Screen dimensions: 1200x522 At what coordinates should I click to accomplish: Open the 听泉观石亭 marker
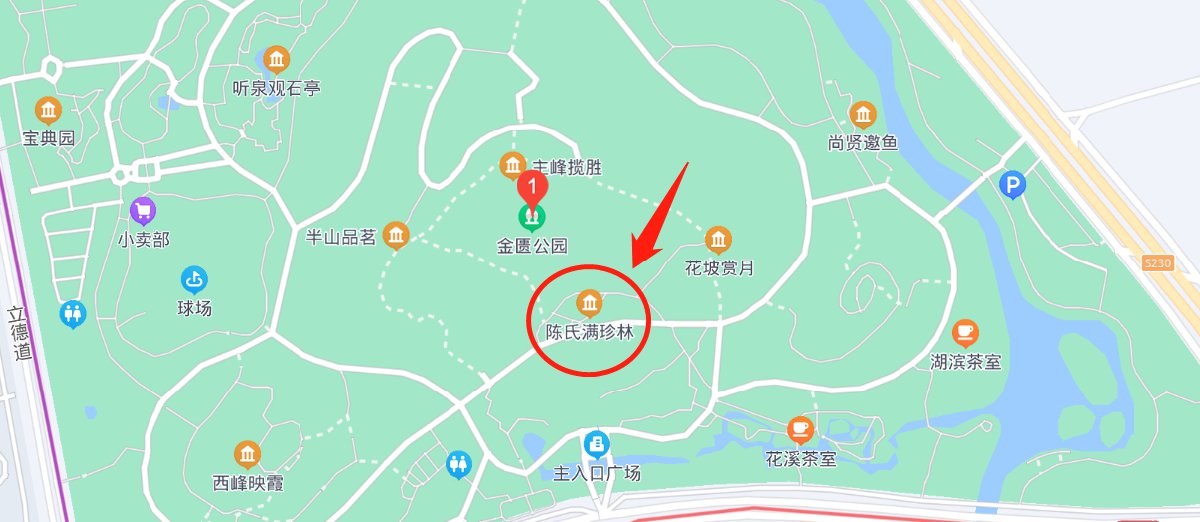point(276,60)
